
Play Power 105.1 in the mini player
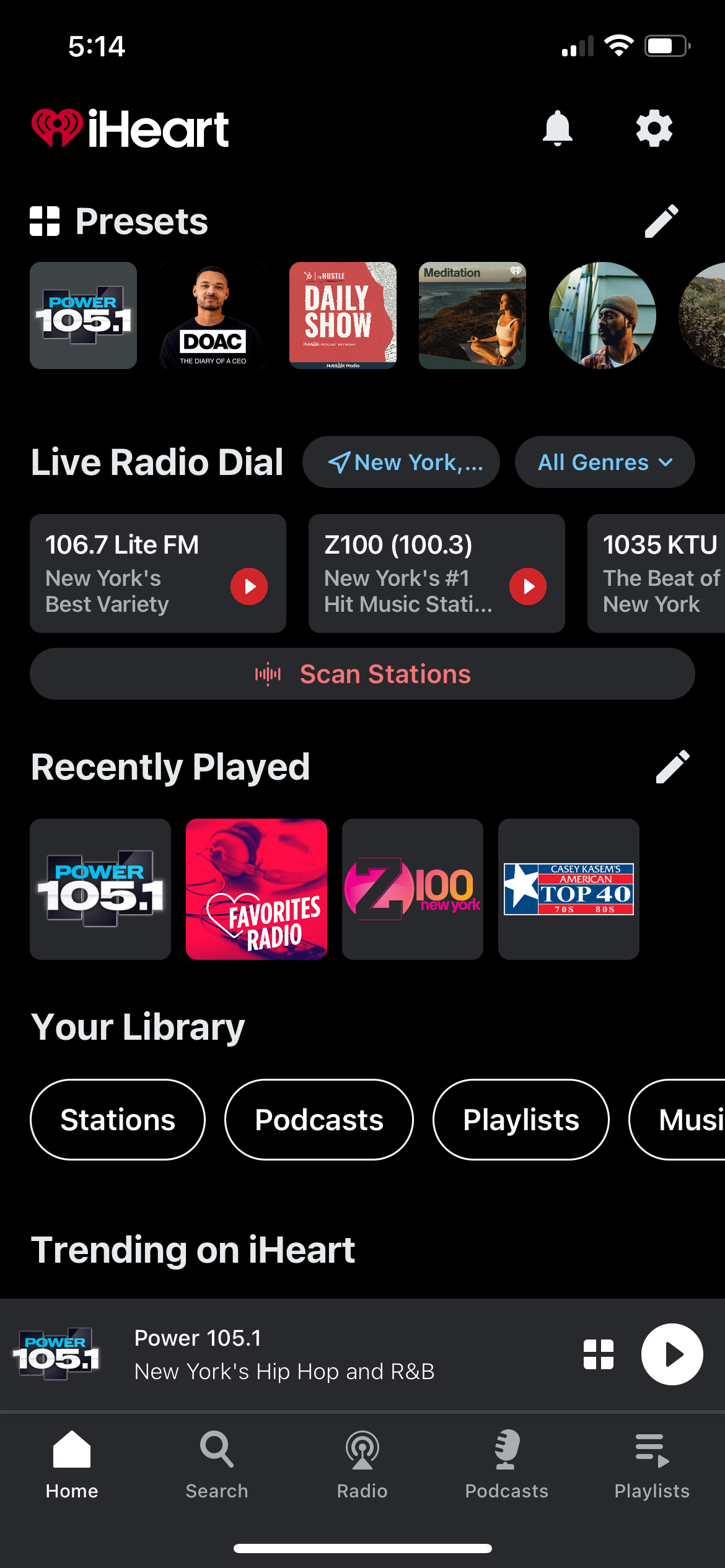tap(672, 1354)
